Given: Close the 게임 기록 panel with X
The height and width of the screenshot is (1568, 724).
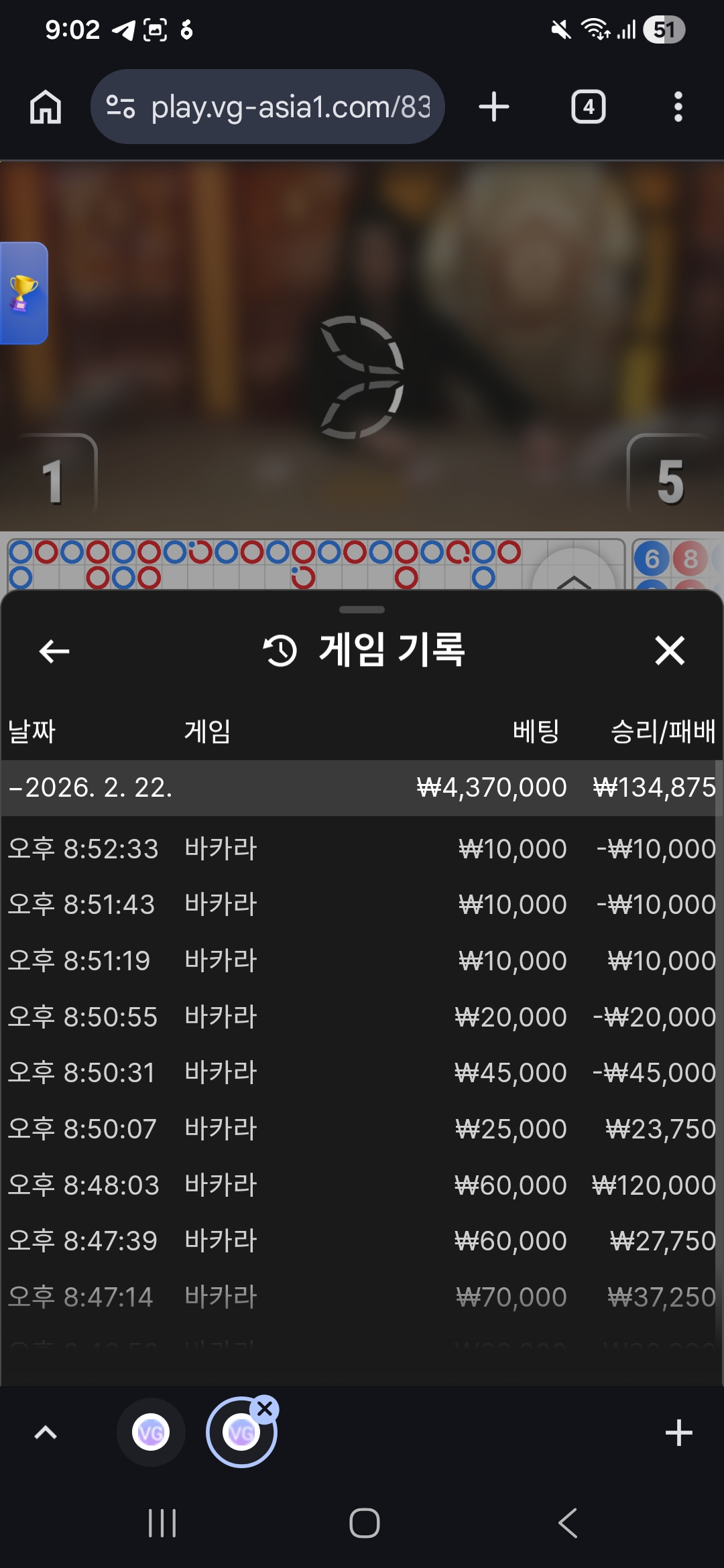Looking at the screenshot, I should point(668,649).
